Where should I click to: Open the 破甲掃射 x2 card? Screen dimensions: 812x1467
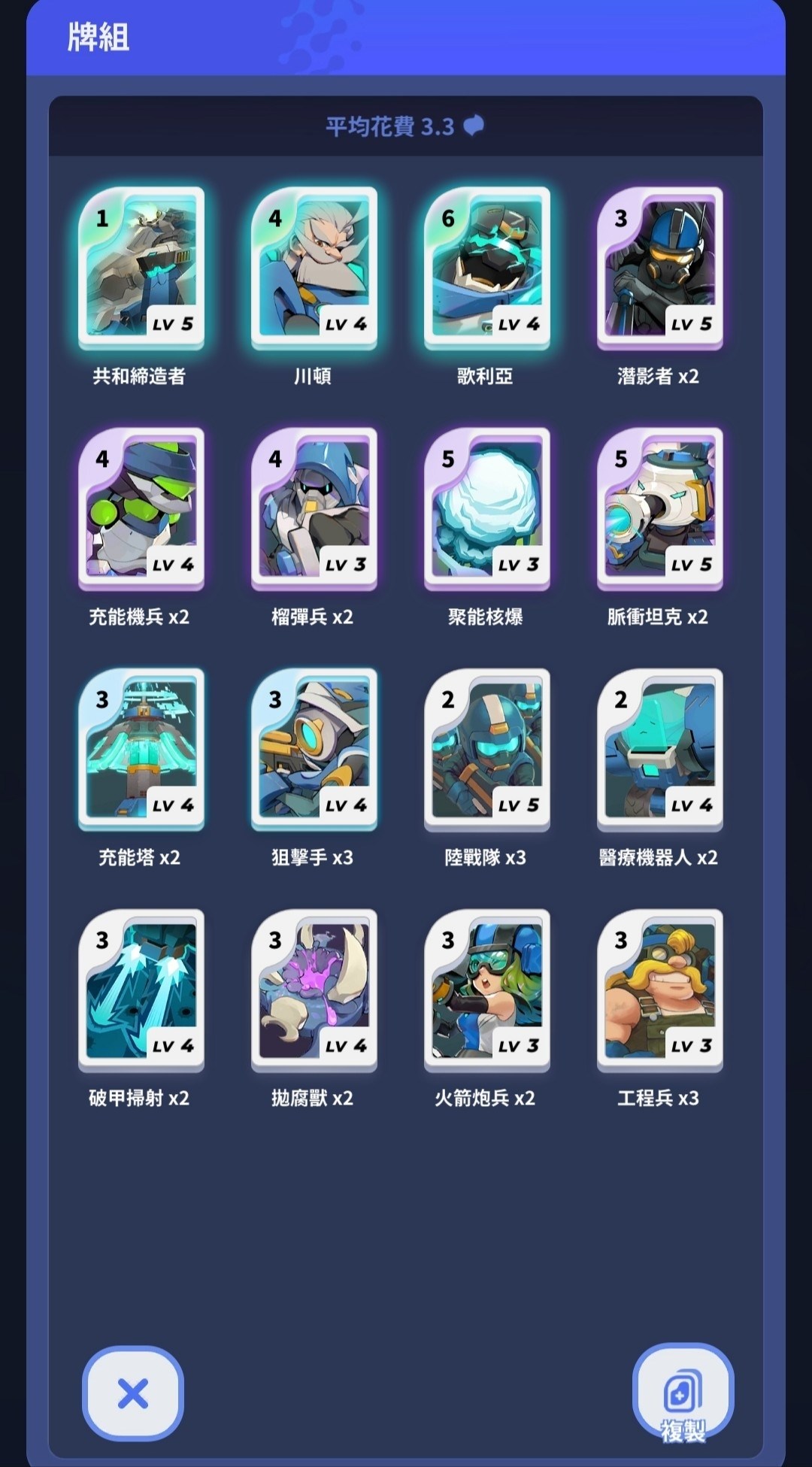coord(141,990)
